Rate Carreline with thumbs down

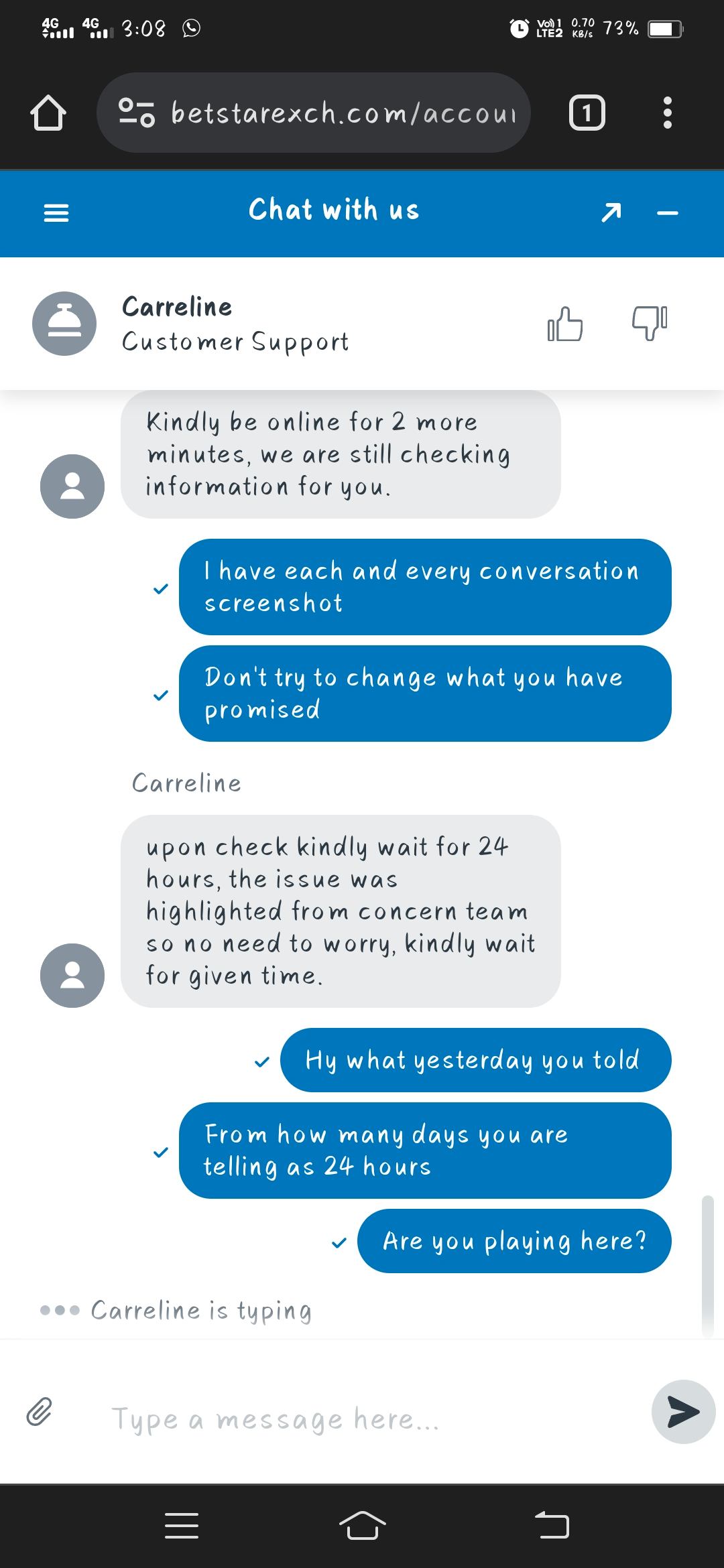[650, 324]
